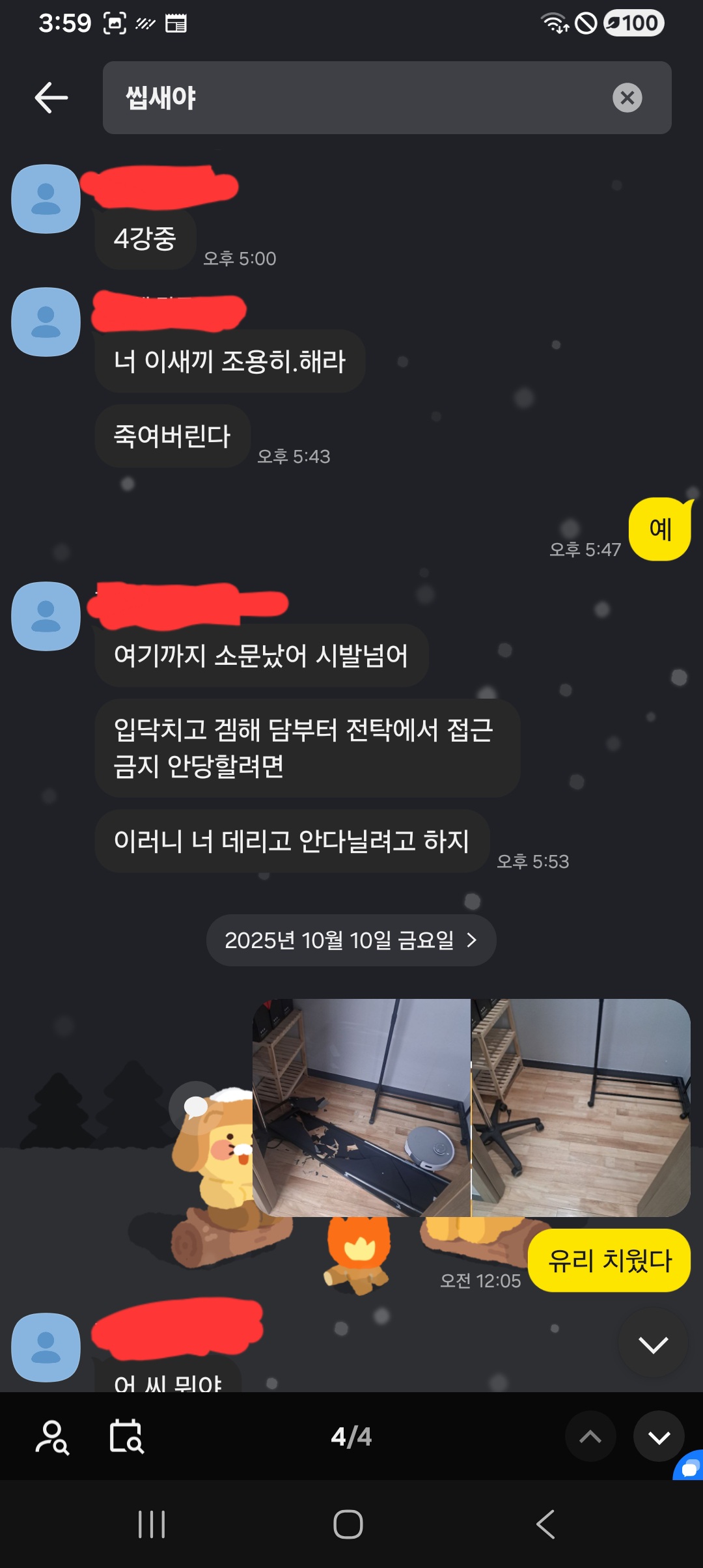
Task: Jump to the latest message with floating arrow
Action: (653, 1344)
